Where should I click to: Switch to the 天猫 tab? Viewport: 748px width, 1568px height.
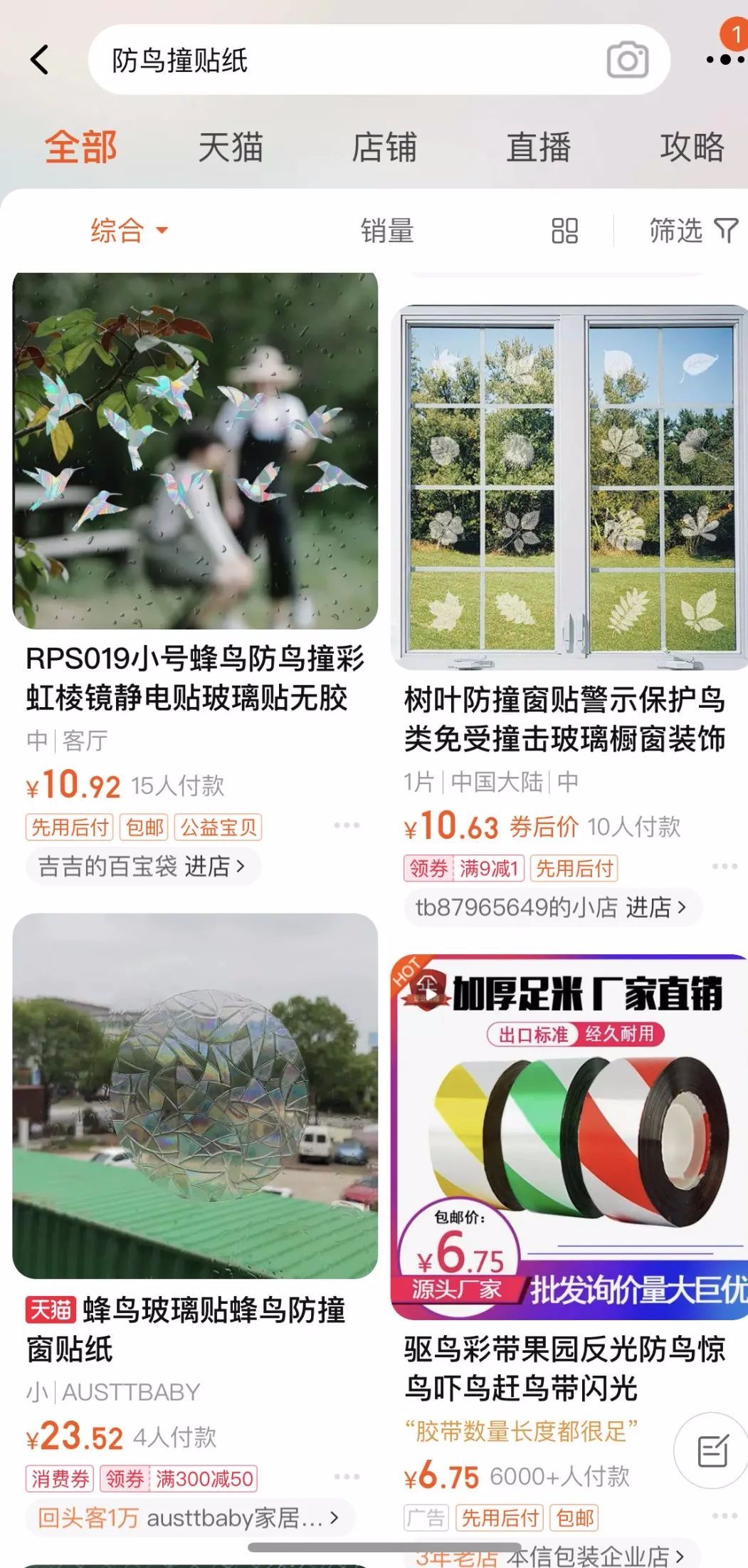230,147
